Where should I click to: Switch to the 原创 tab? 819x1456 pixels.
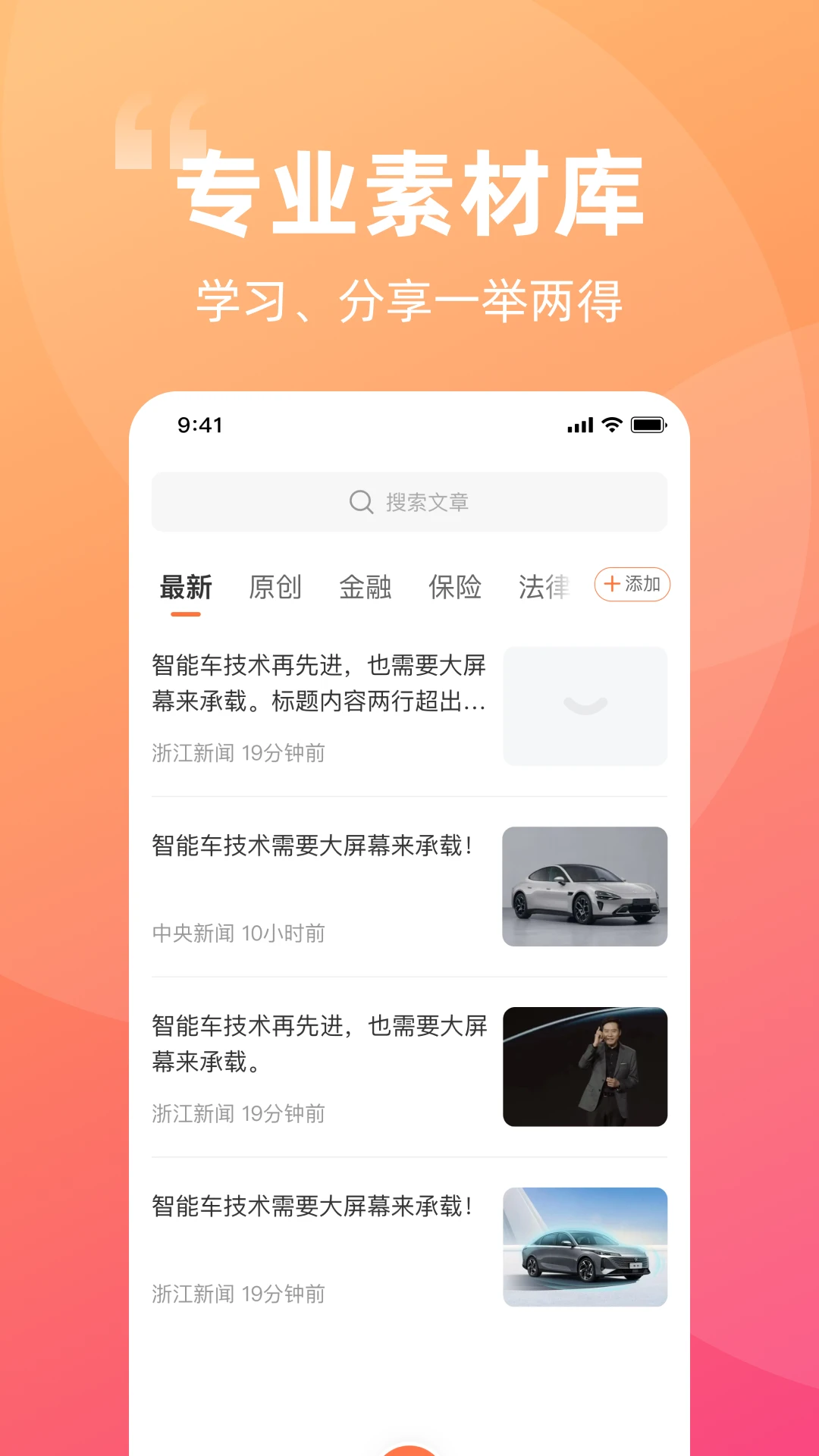276,587
